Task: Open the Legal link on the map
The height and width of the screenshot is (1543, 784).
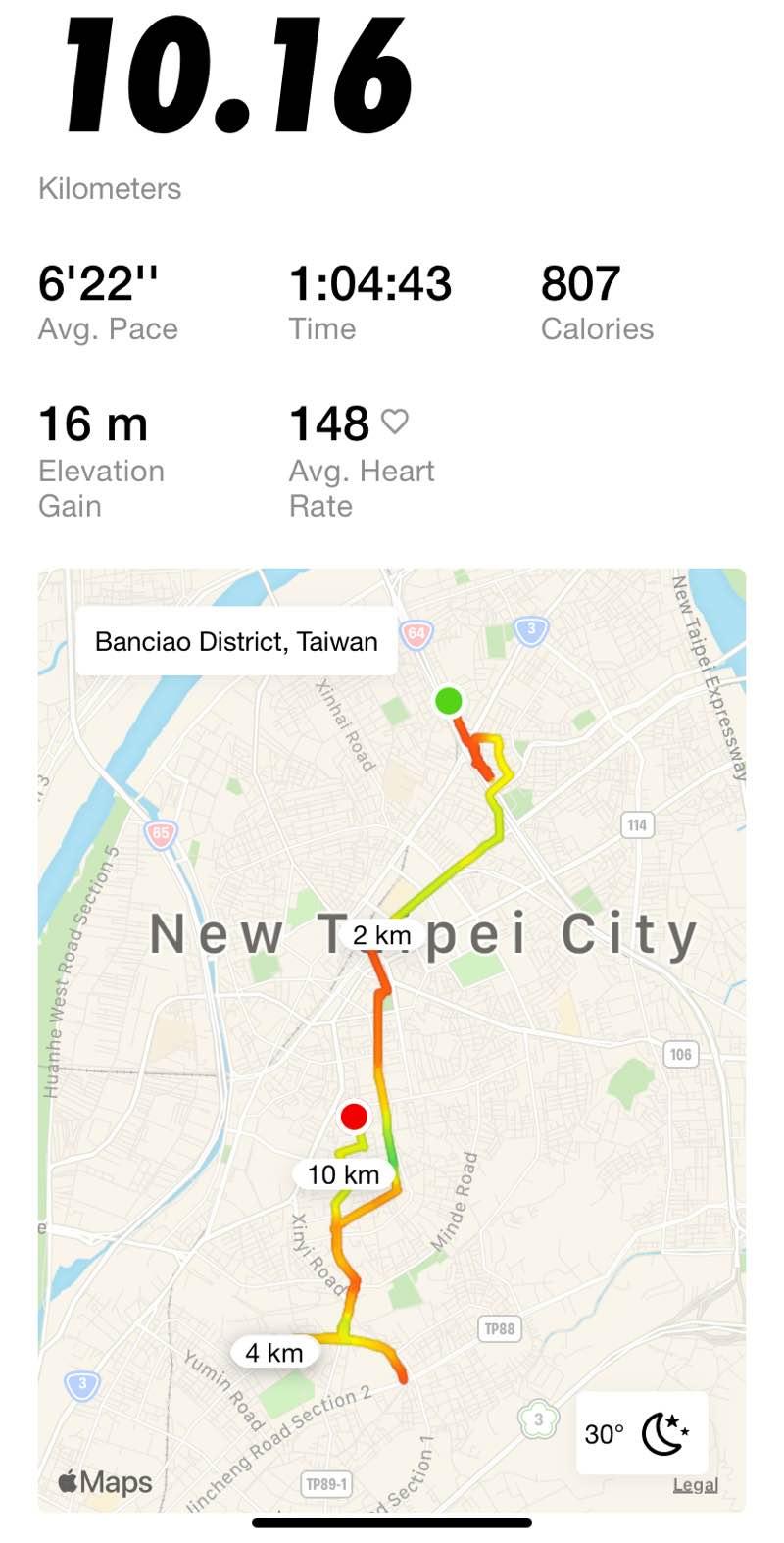Action: 695,1485
